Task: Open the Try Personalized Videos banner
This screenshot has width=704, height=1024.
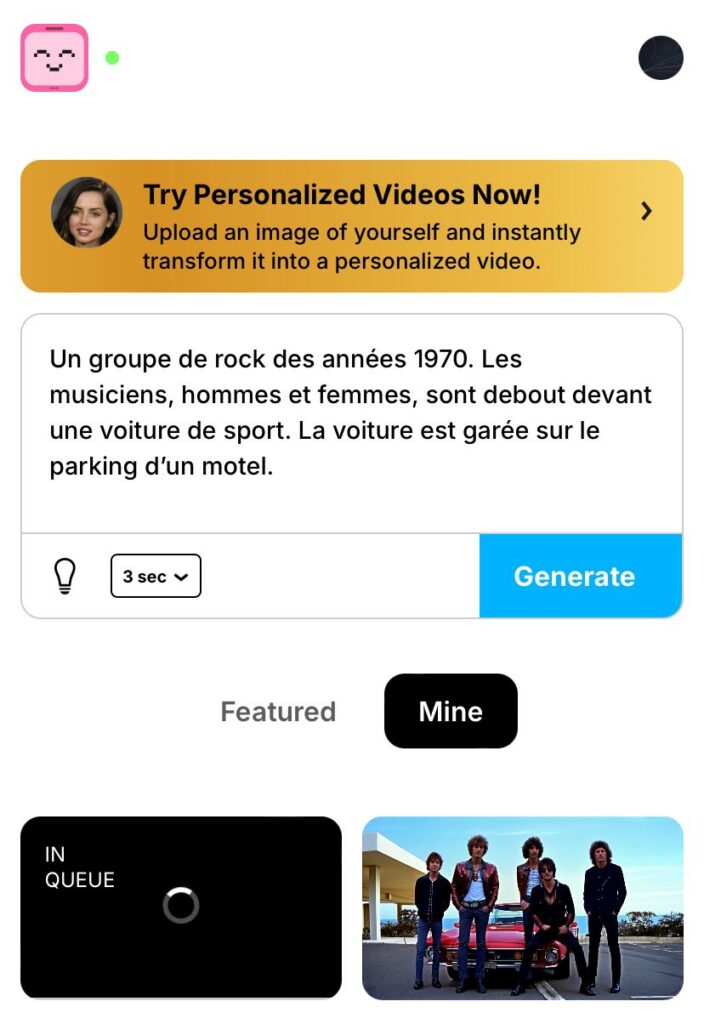Action: [x=352, y=226]
